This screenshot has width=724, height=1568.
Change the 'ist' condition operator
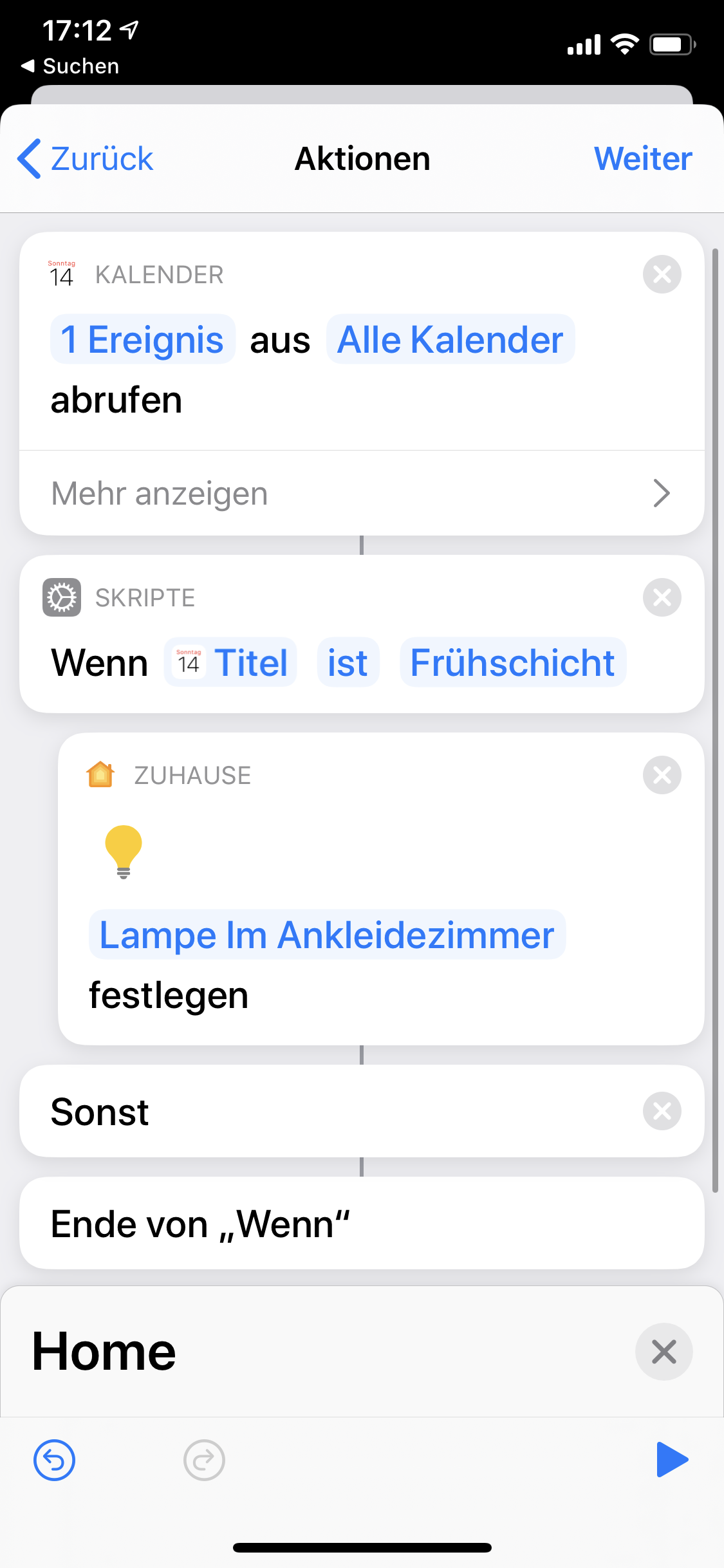(x=348, y=663)
